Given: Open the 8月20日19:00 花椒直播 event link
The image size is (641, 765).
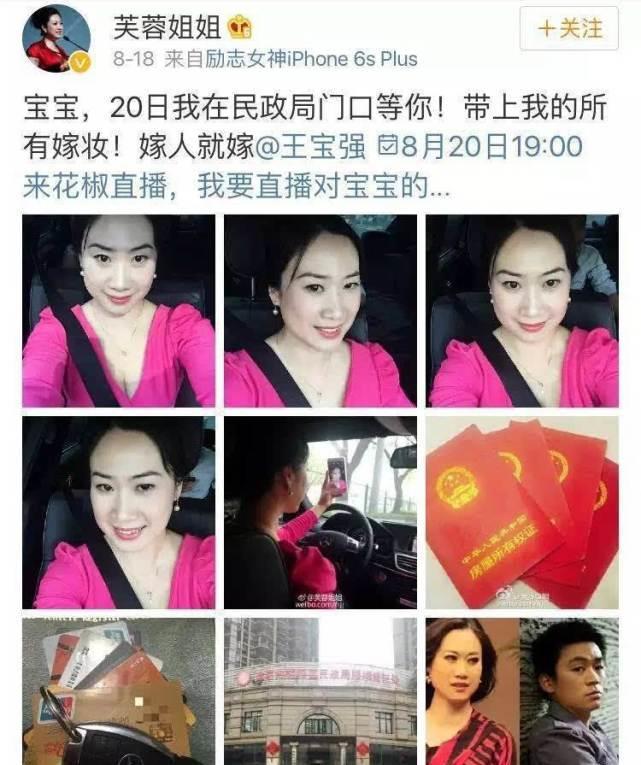Looking at the screenshot, I should 480,148.
